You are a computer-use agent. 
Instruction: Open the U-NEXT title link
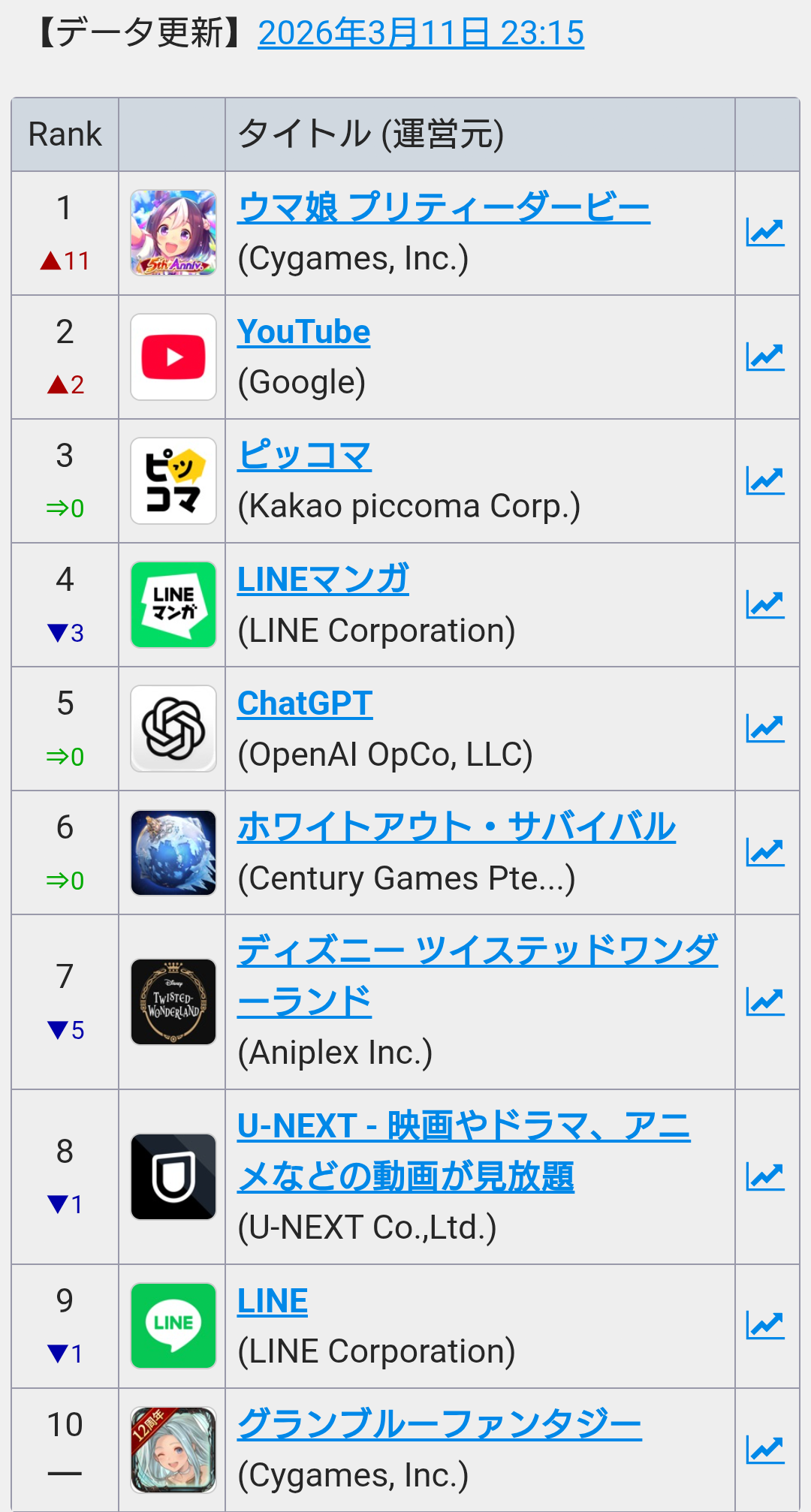click(463, 1126)
